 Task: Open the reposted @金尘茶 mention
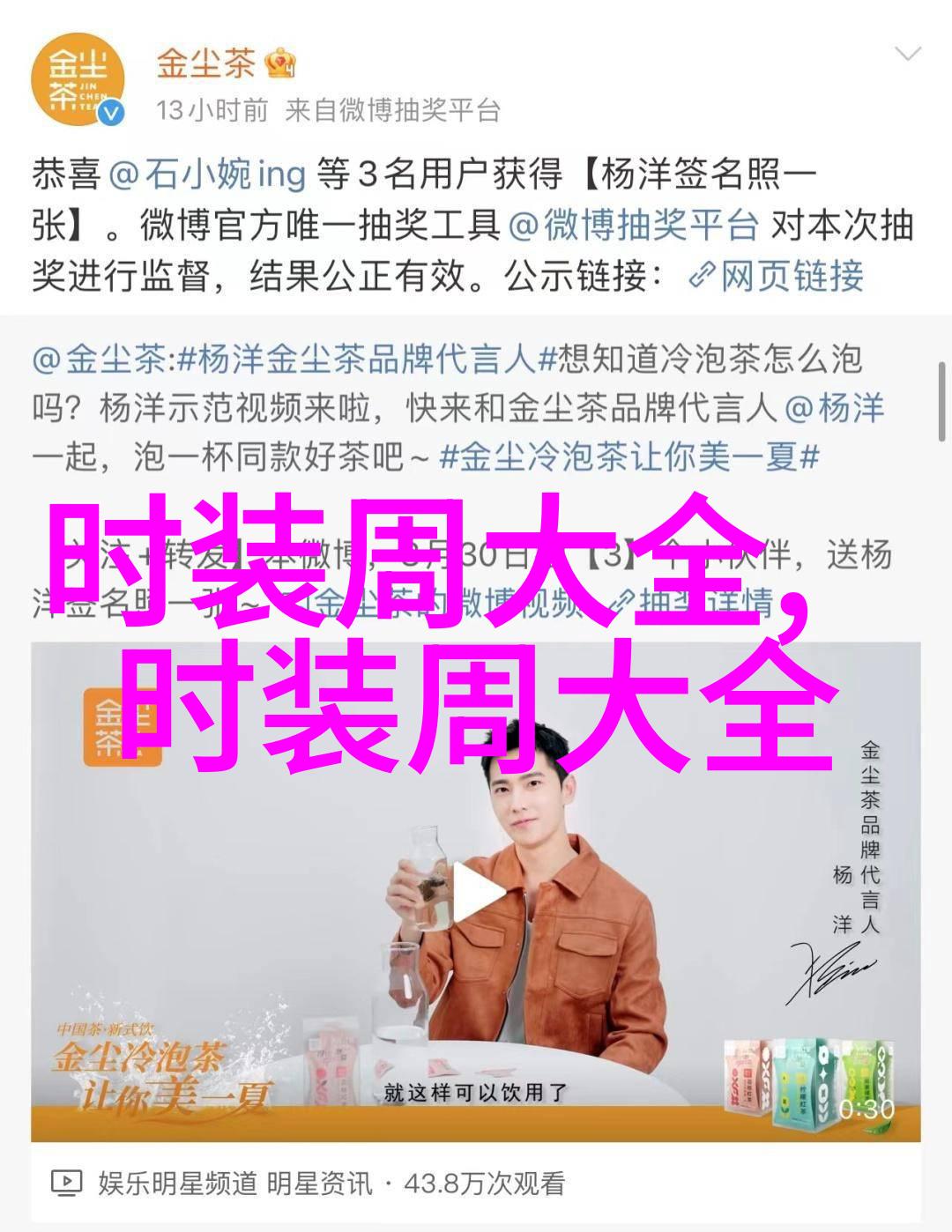click(98, 360)
